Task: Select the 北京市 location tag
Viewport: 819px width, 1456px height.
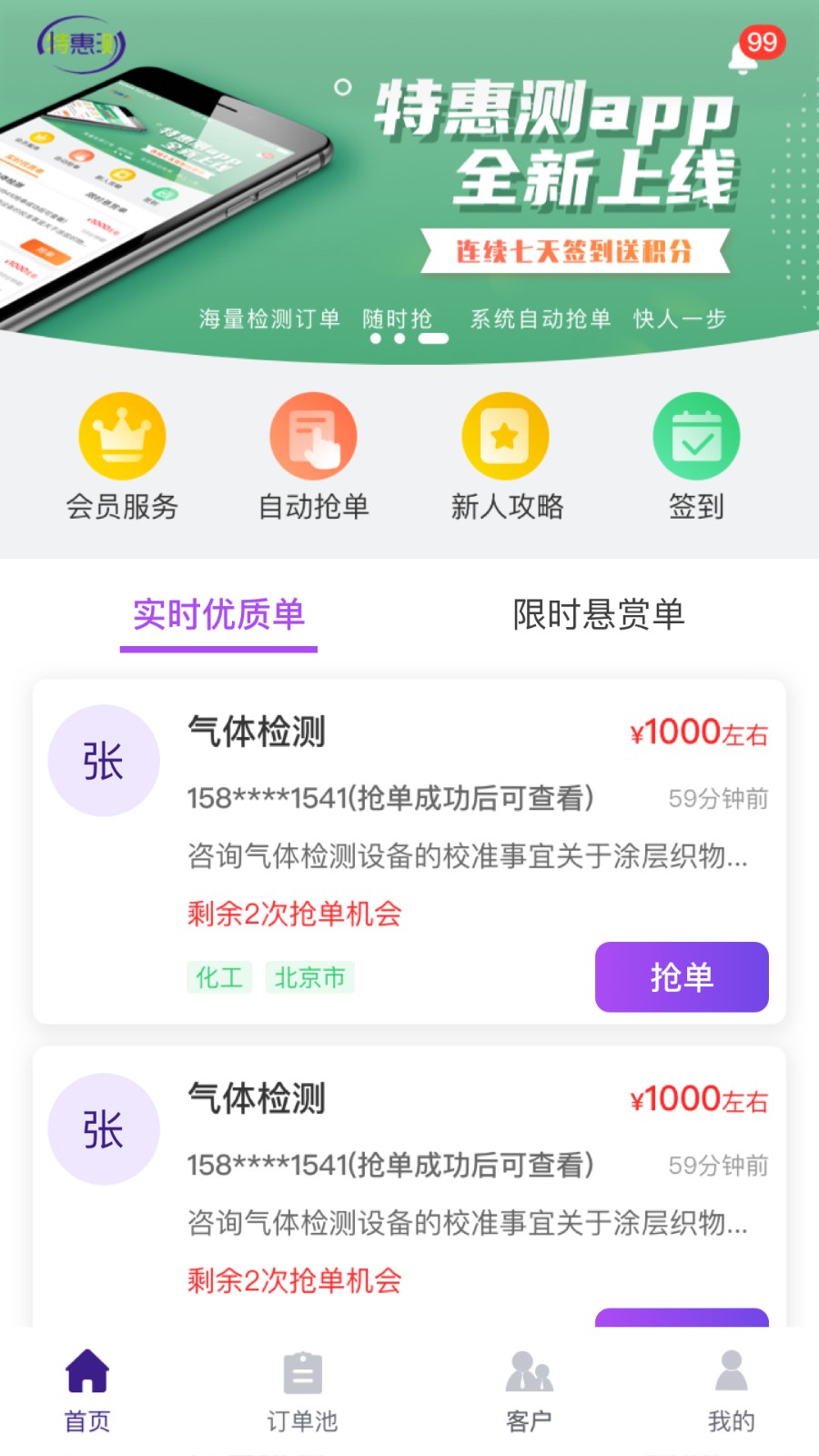Action: pyautogui.click(x=310, y=978)
